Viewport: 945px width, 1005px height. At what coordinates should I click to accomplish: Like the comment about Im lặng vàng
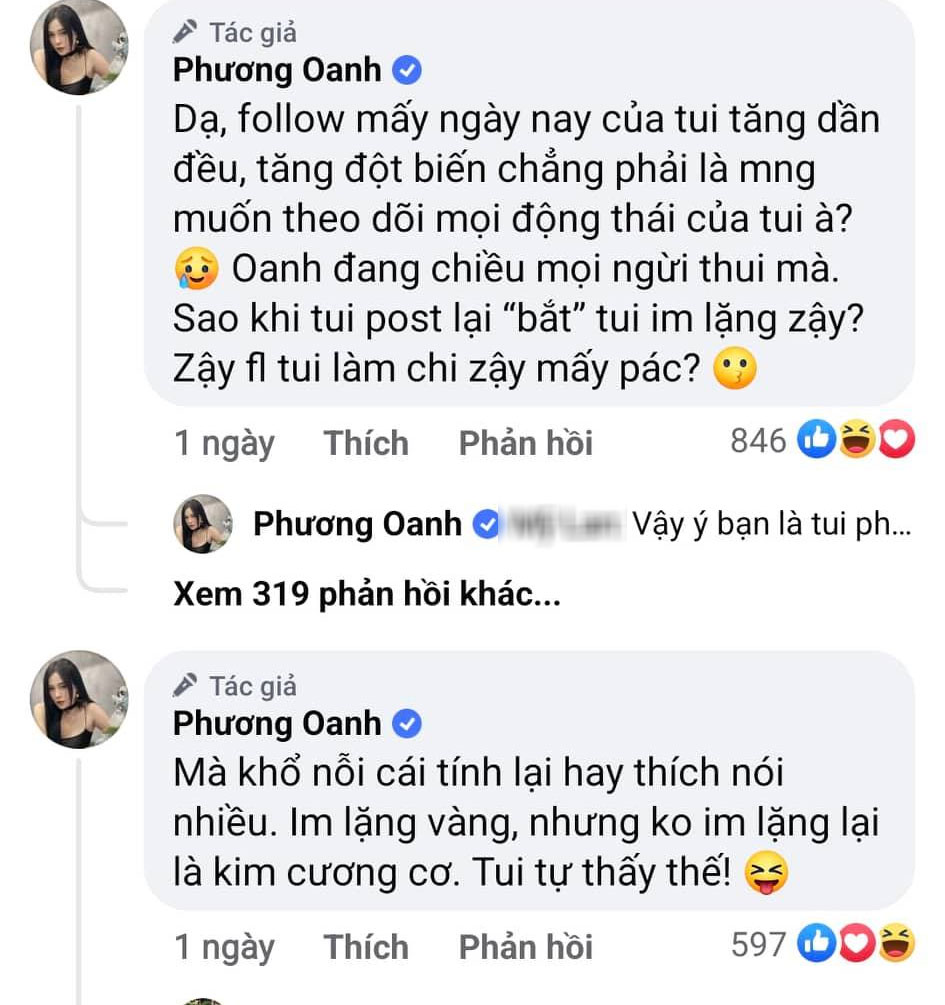point(365,946)
